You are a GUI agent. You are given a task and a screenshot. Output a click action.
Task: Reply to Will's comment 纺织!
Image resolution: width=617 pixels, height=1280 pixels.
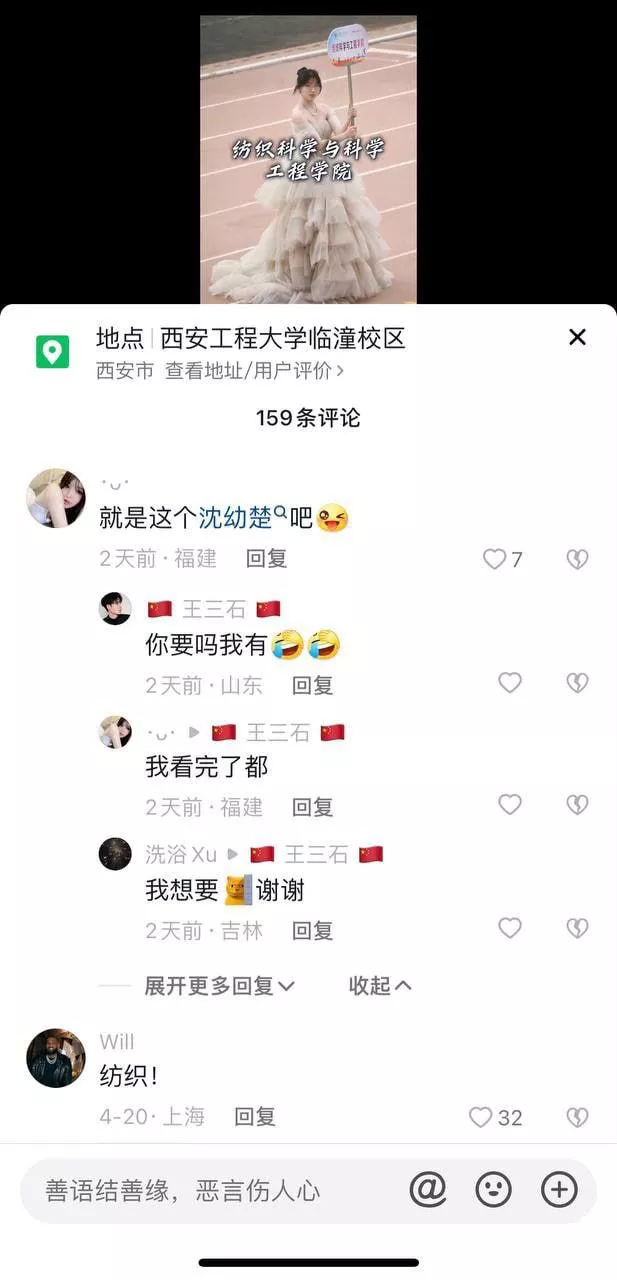(x=255, y=1117)
